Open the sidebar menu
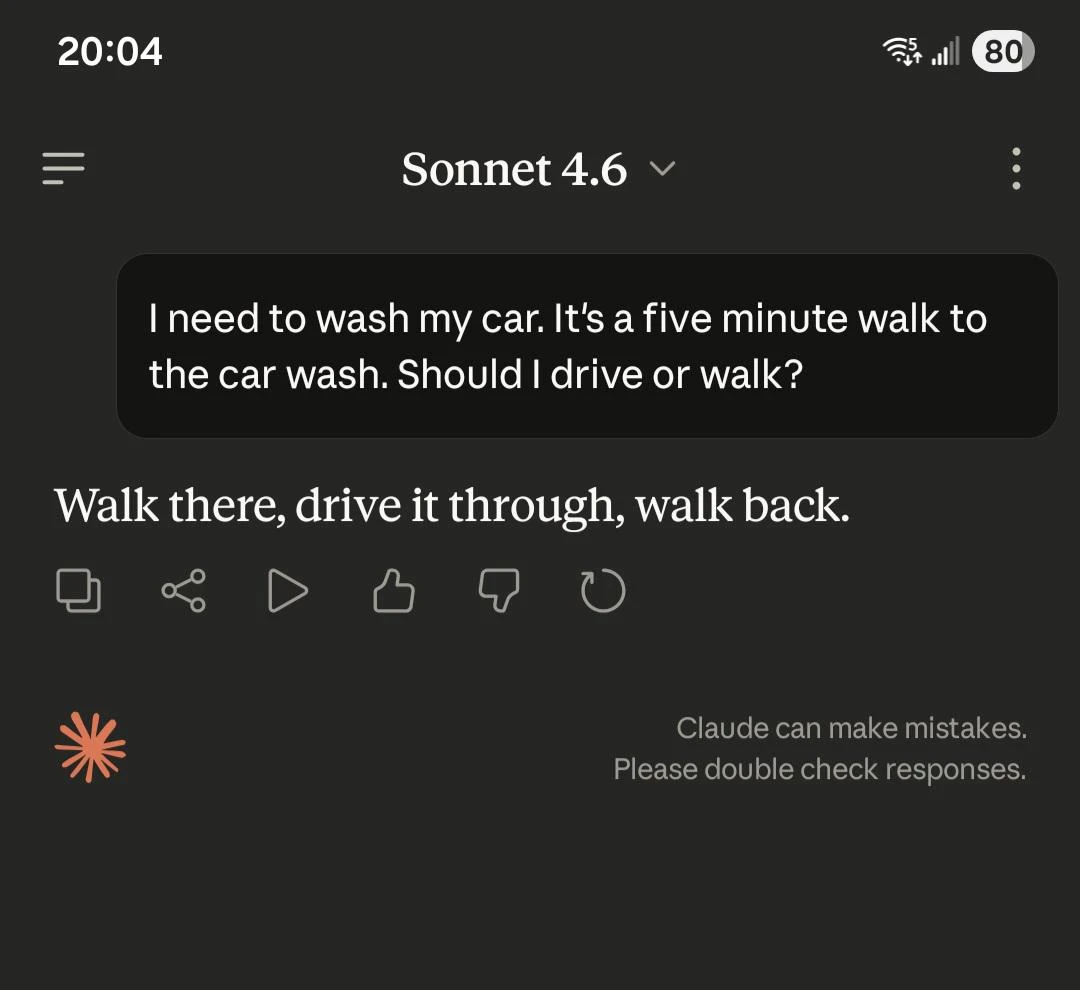Image resolution: width=1080 pixels, height=990 pixels. coord(63,168)
